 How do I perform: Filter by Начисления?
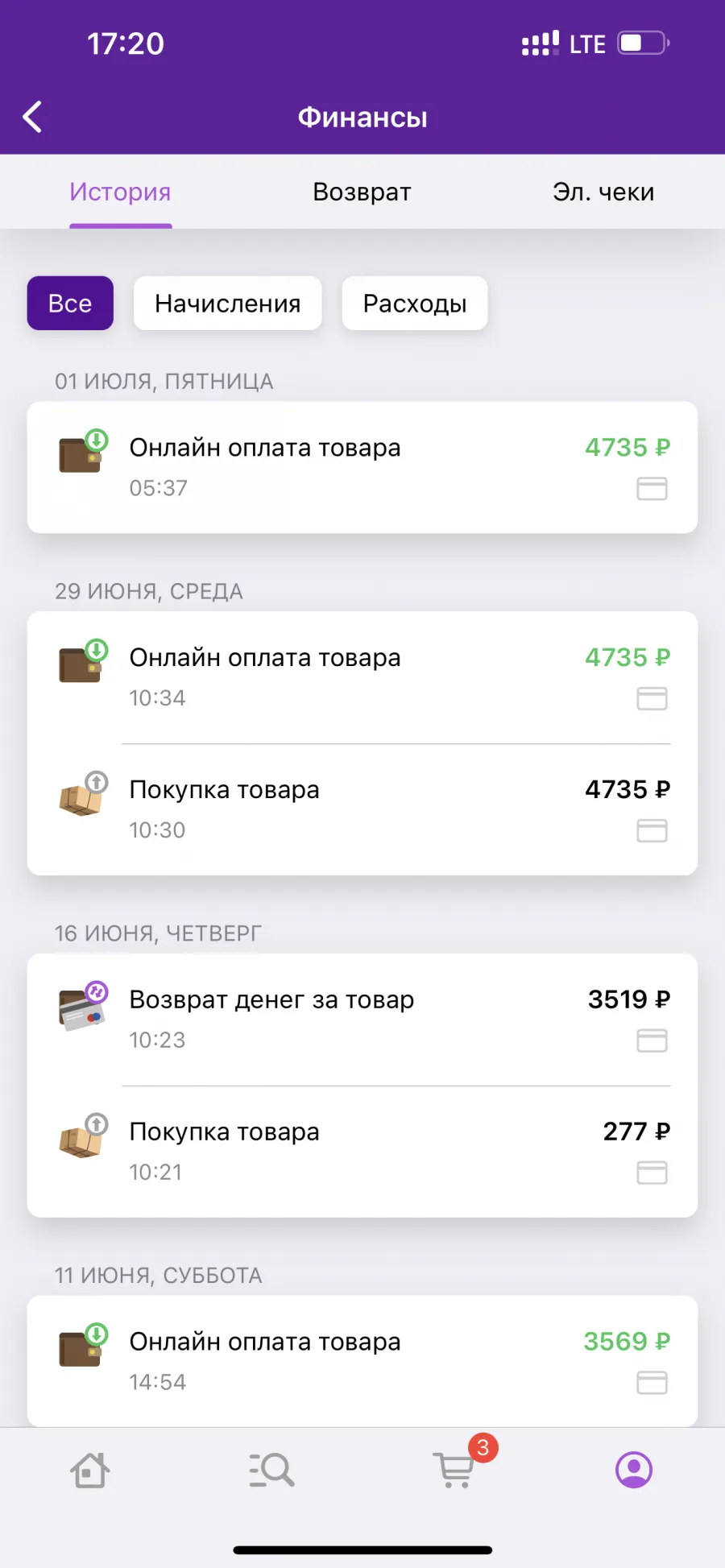coord(228,303)
